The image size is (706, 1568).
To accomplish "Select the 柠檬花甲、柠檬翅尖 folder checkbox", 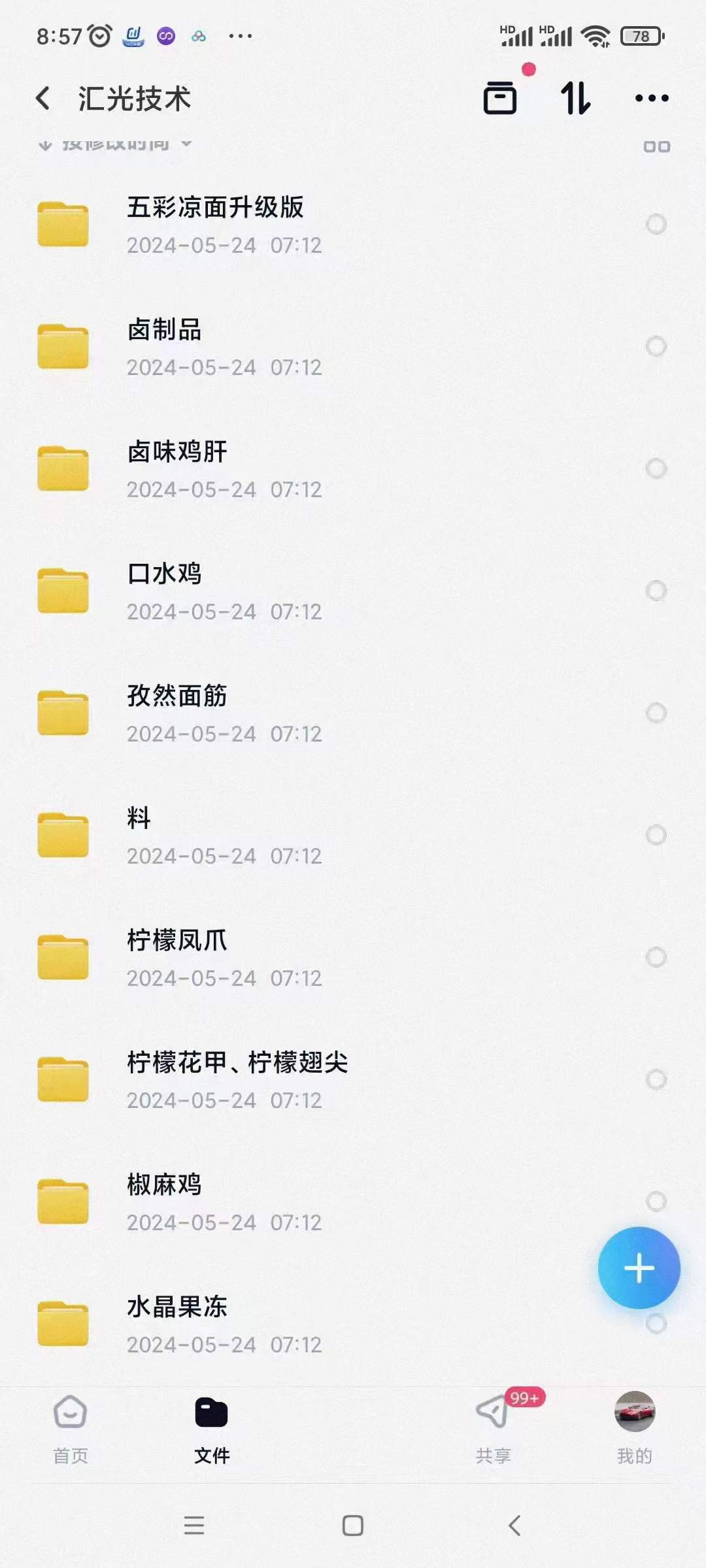I will [x=656, y=1079].
